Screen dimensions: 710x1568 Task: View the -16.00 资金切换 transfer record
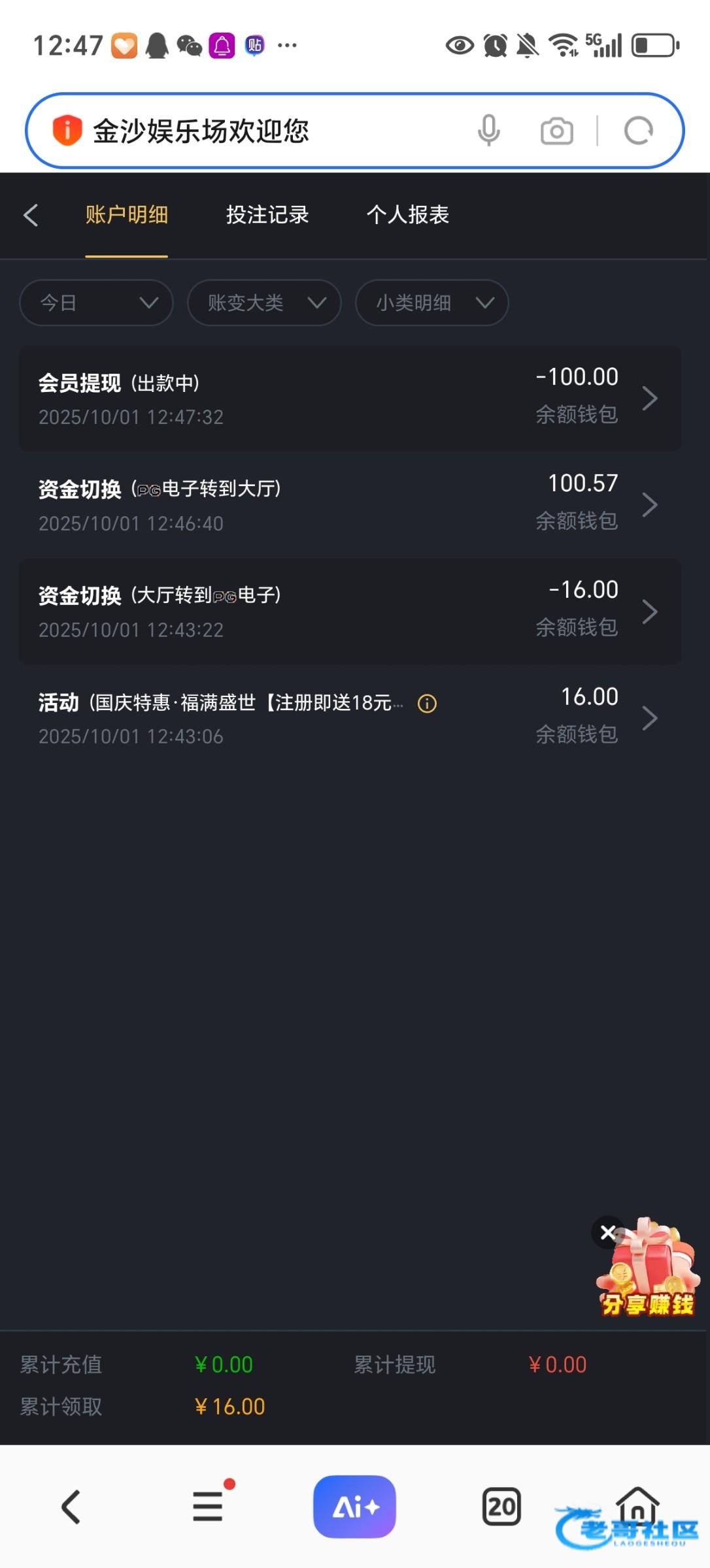click(350, 612)
